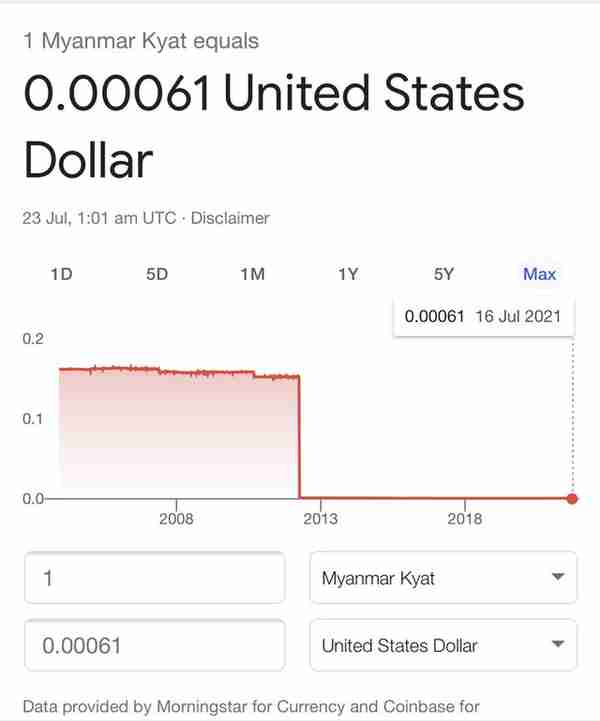The height and width of the screenshot is (721, 600).
Task: Select the Max time range
Action: click(539, 274)
